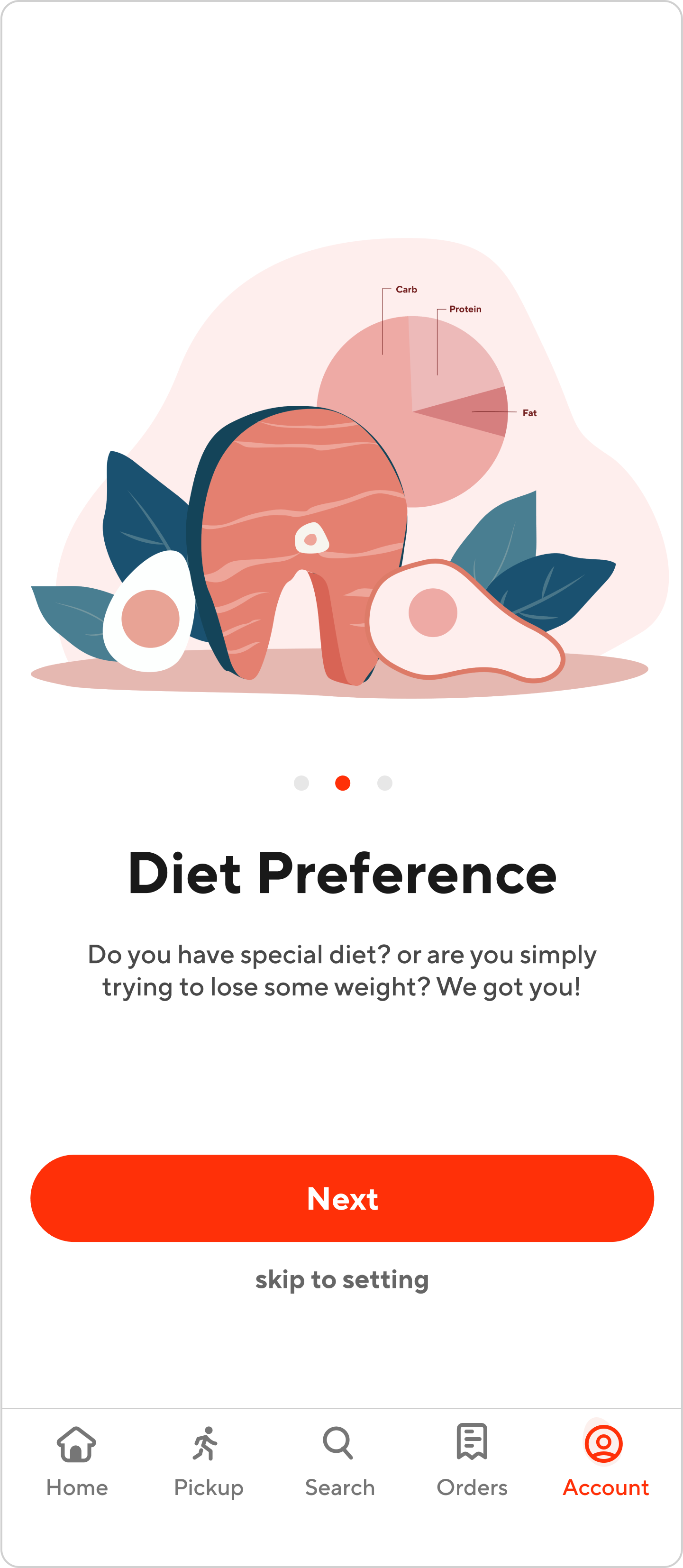The image size is (683, 1568).
Task: Tap the Next button
Action: coord(342,1198)
